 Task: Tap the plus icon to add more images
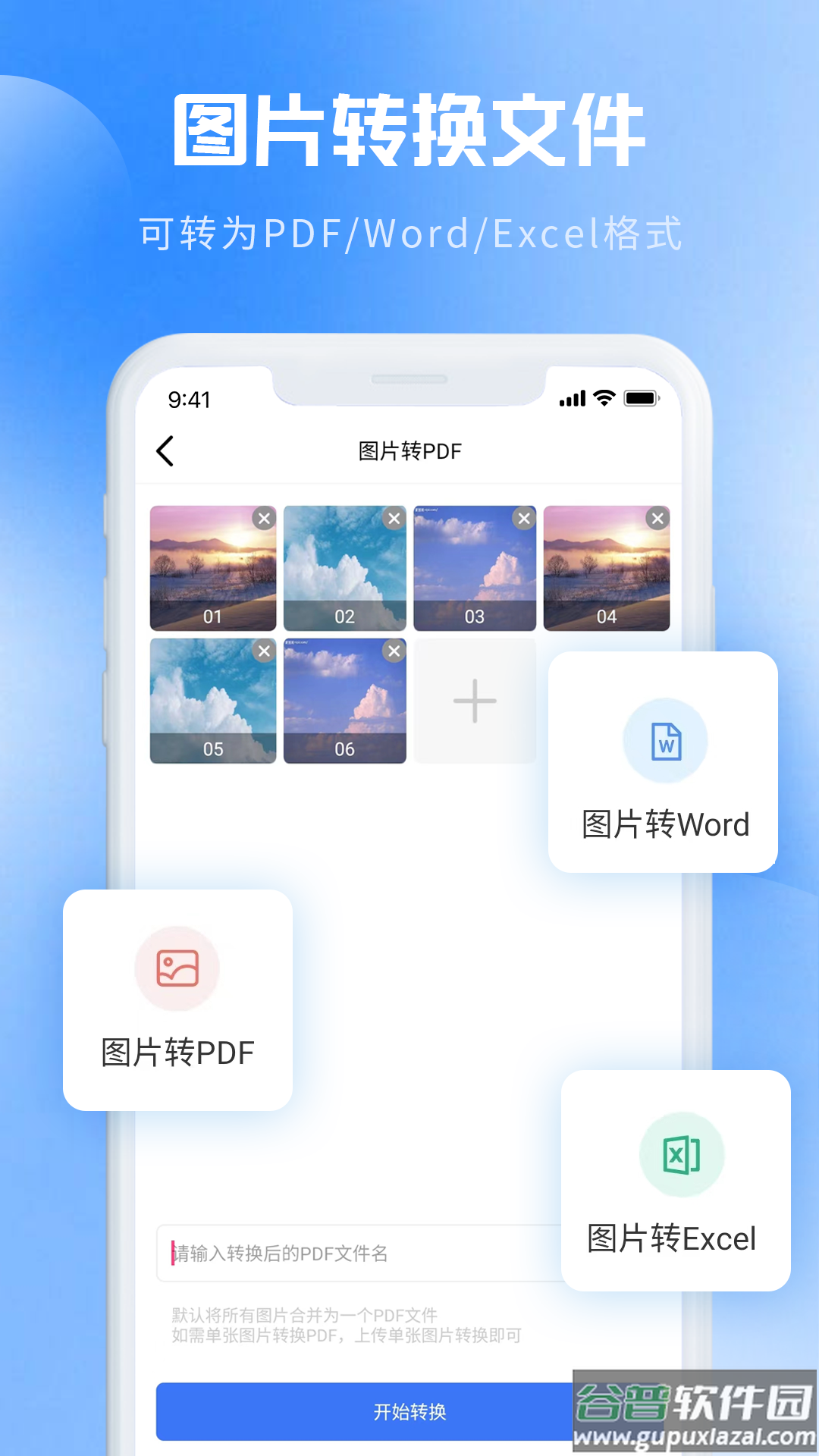(x=474, y=701)
